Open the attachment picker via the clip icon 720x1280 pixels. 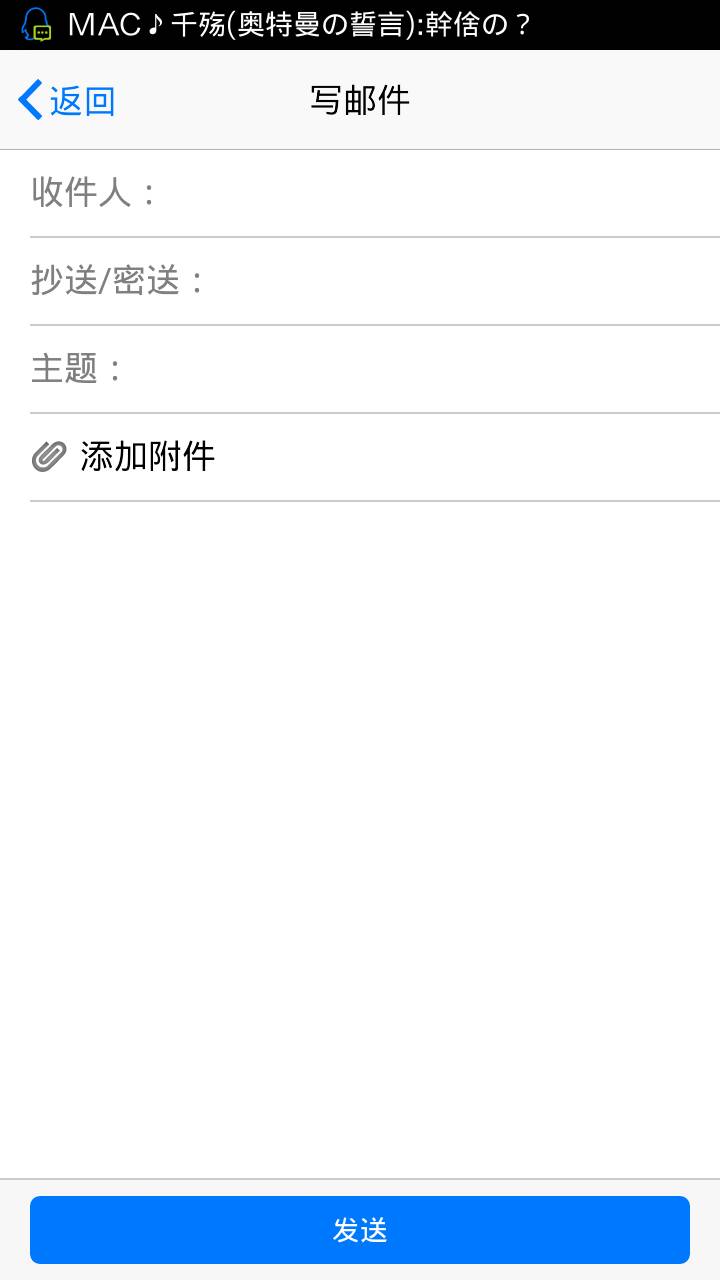tap(46, 455)
